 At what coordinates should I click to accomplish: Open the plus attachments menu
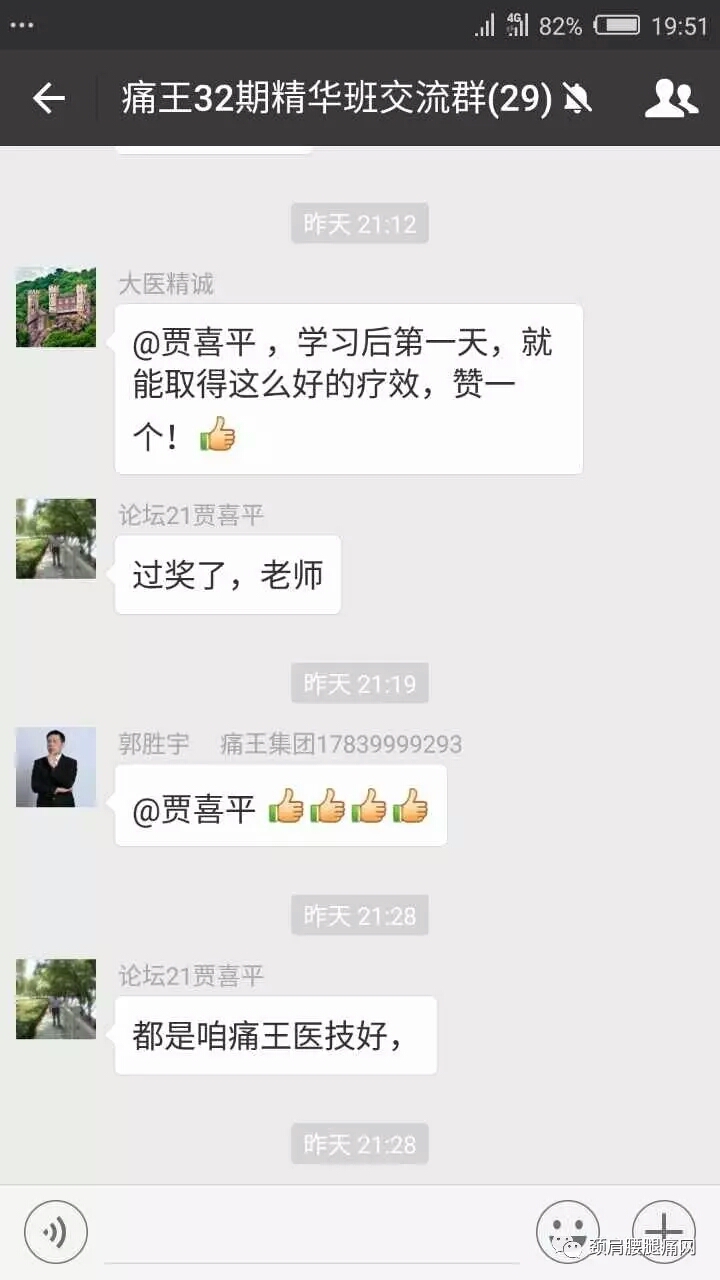tap(664, 1231)
